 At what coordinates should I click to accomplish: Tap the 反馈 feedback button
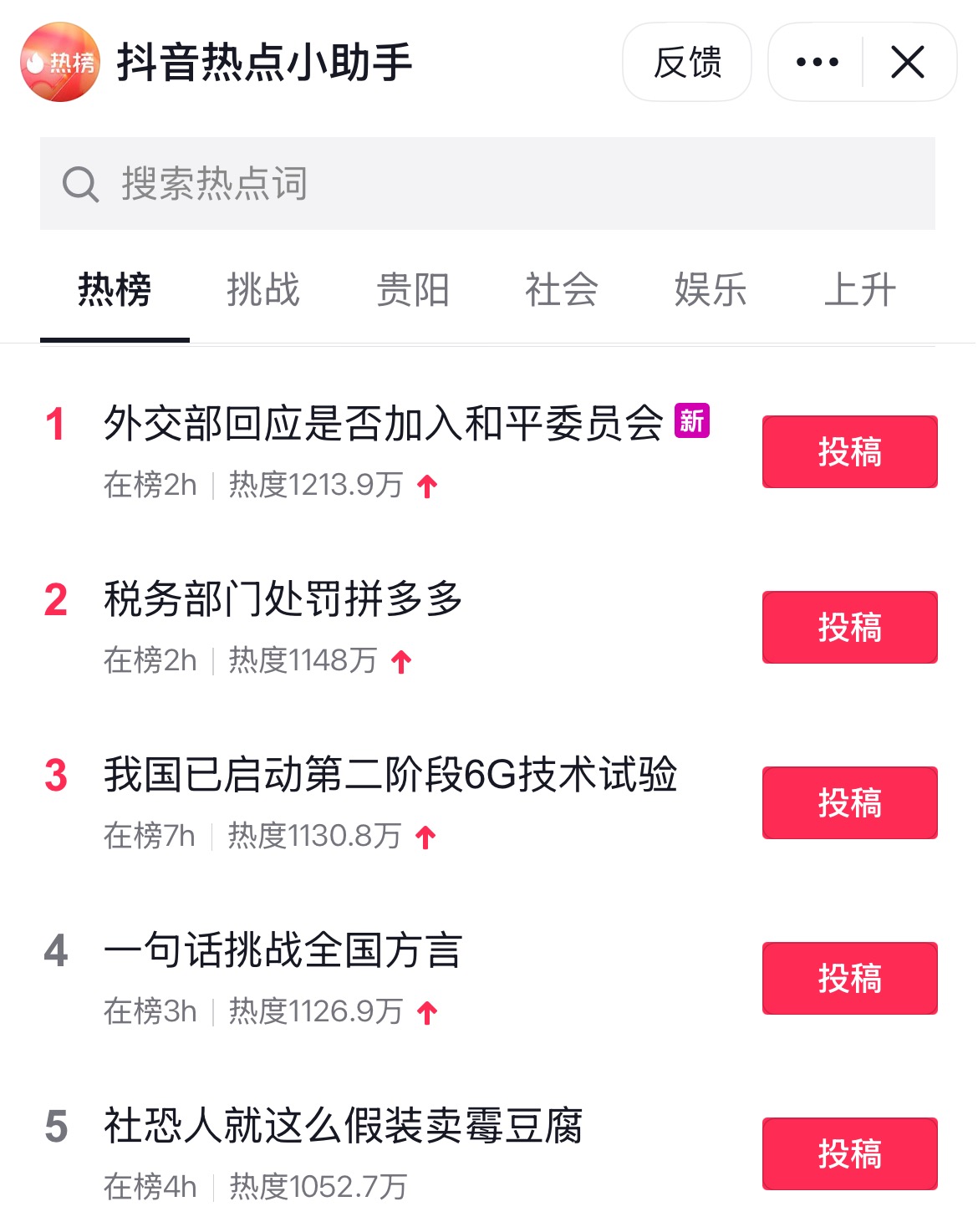pos(686,63)
